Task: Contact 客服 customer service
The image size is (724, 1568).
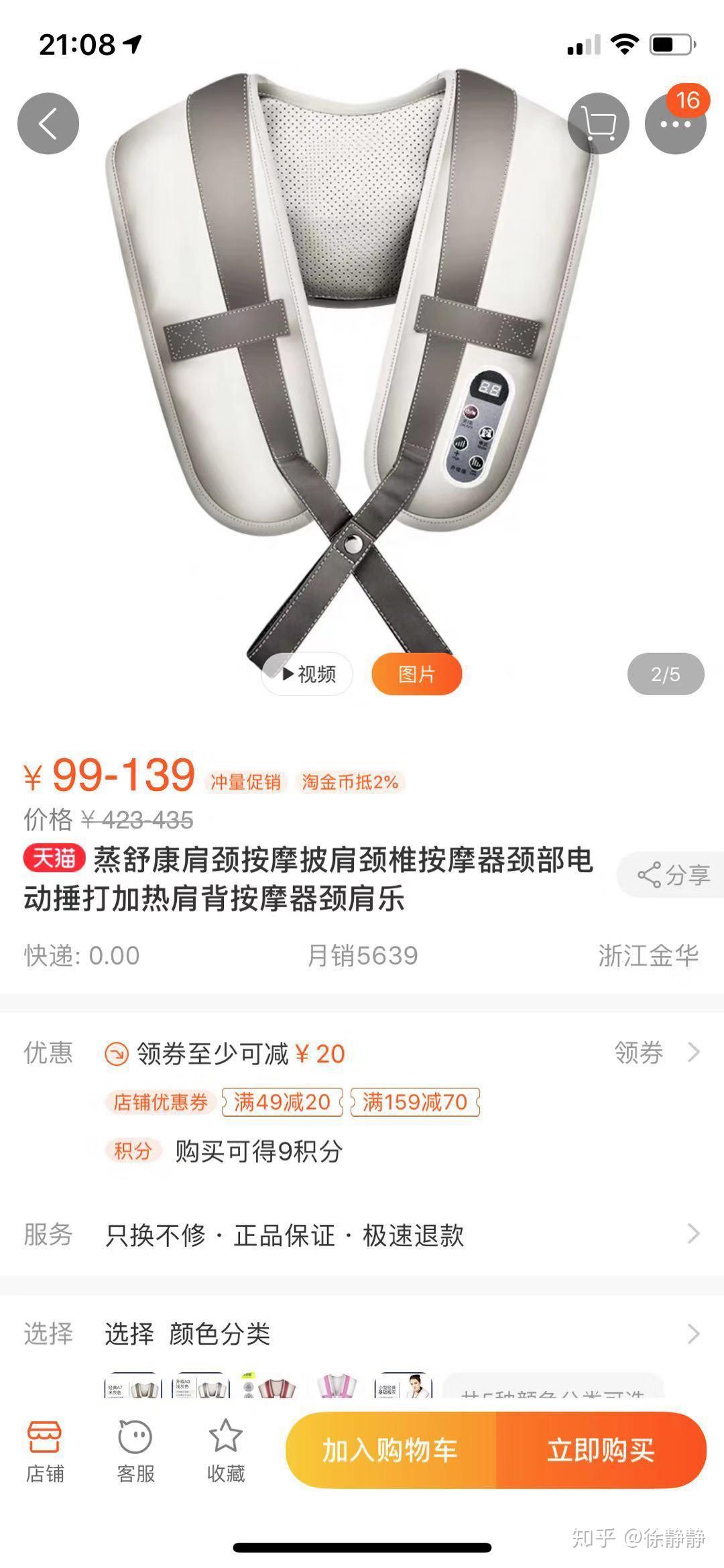Action: [135, 1451]
